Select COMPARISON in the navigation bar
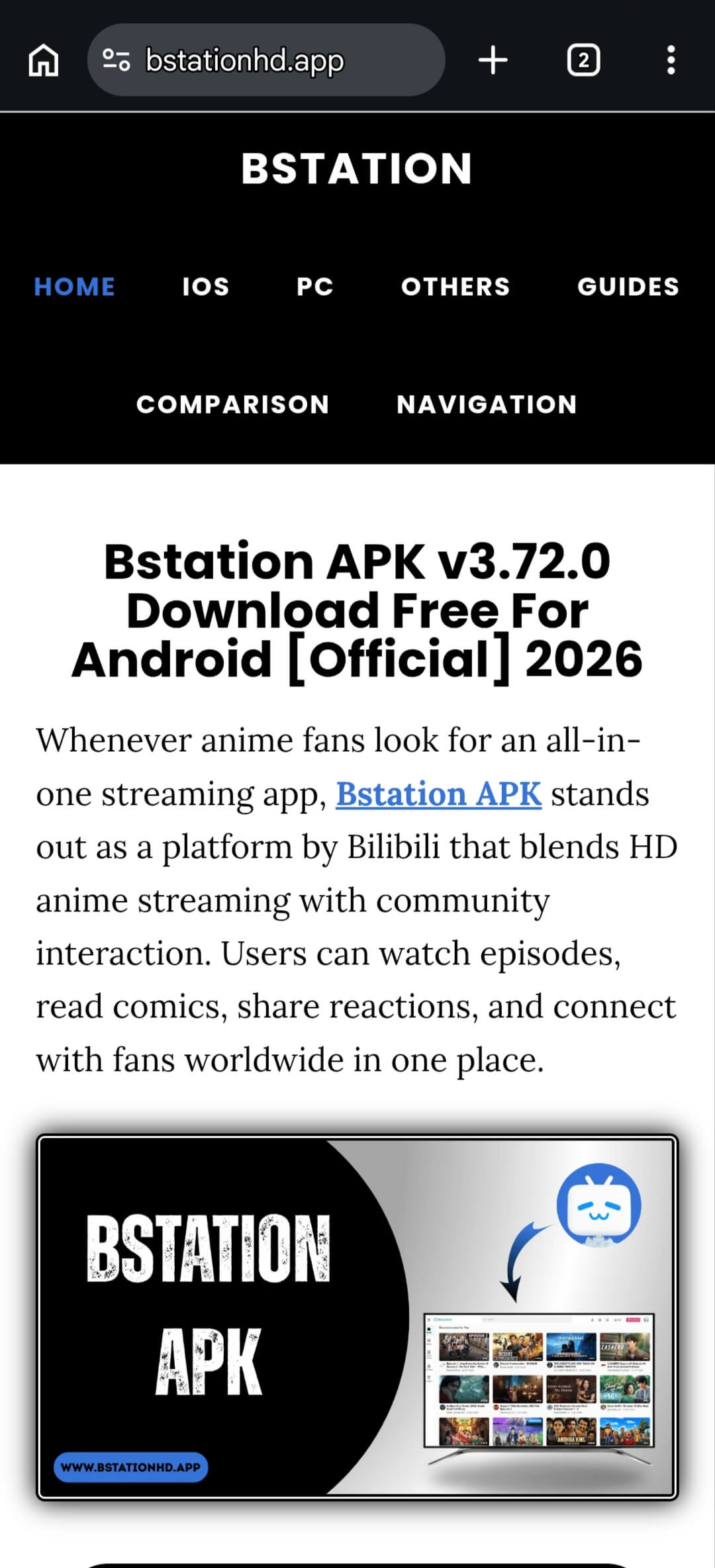The height and width of the screenshot is (1568, 715). (x=233, y=404)
